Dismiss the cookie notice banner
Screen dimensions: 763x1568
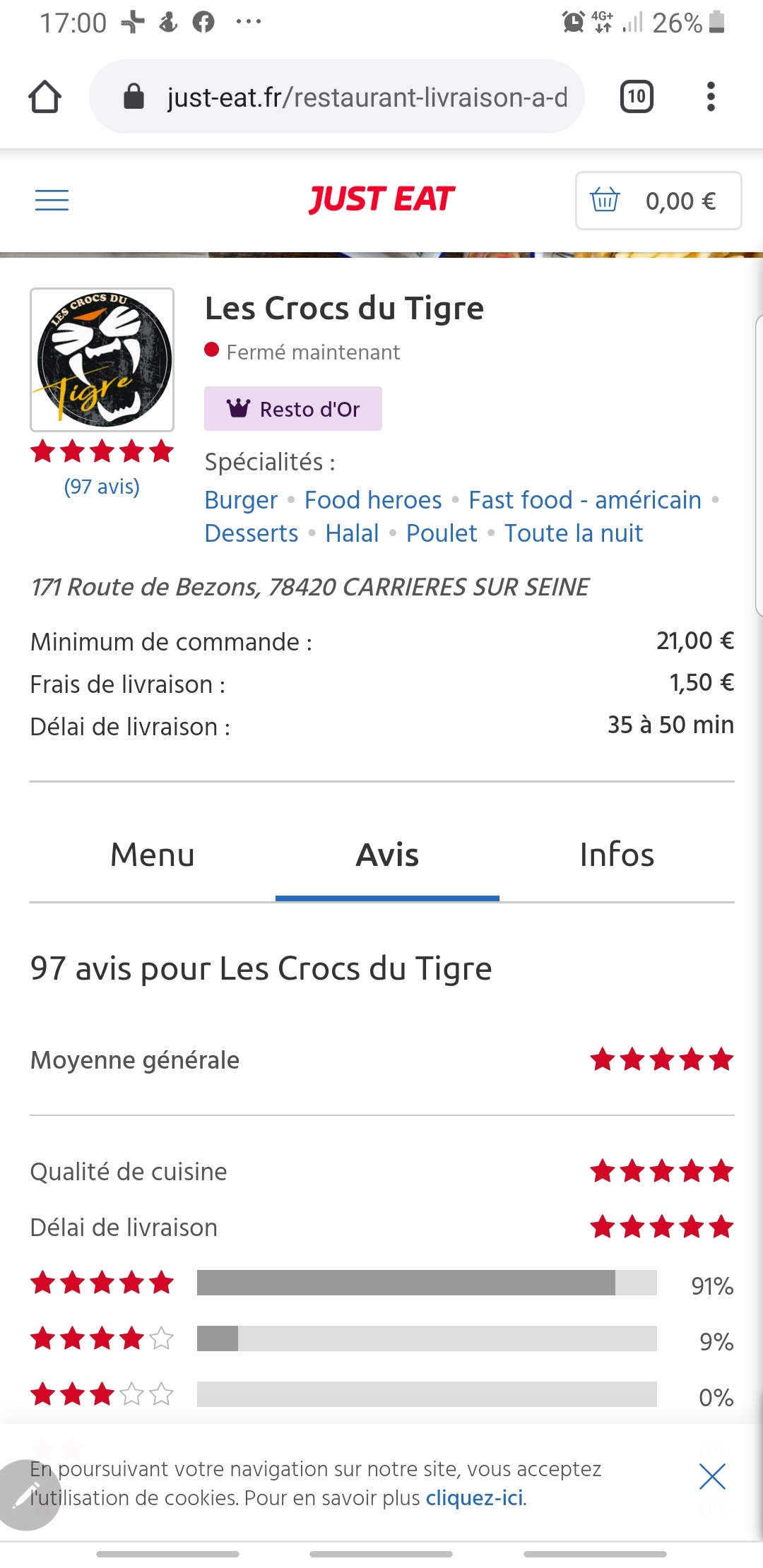(712, 1477)
